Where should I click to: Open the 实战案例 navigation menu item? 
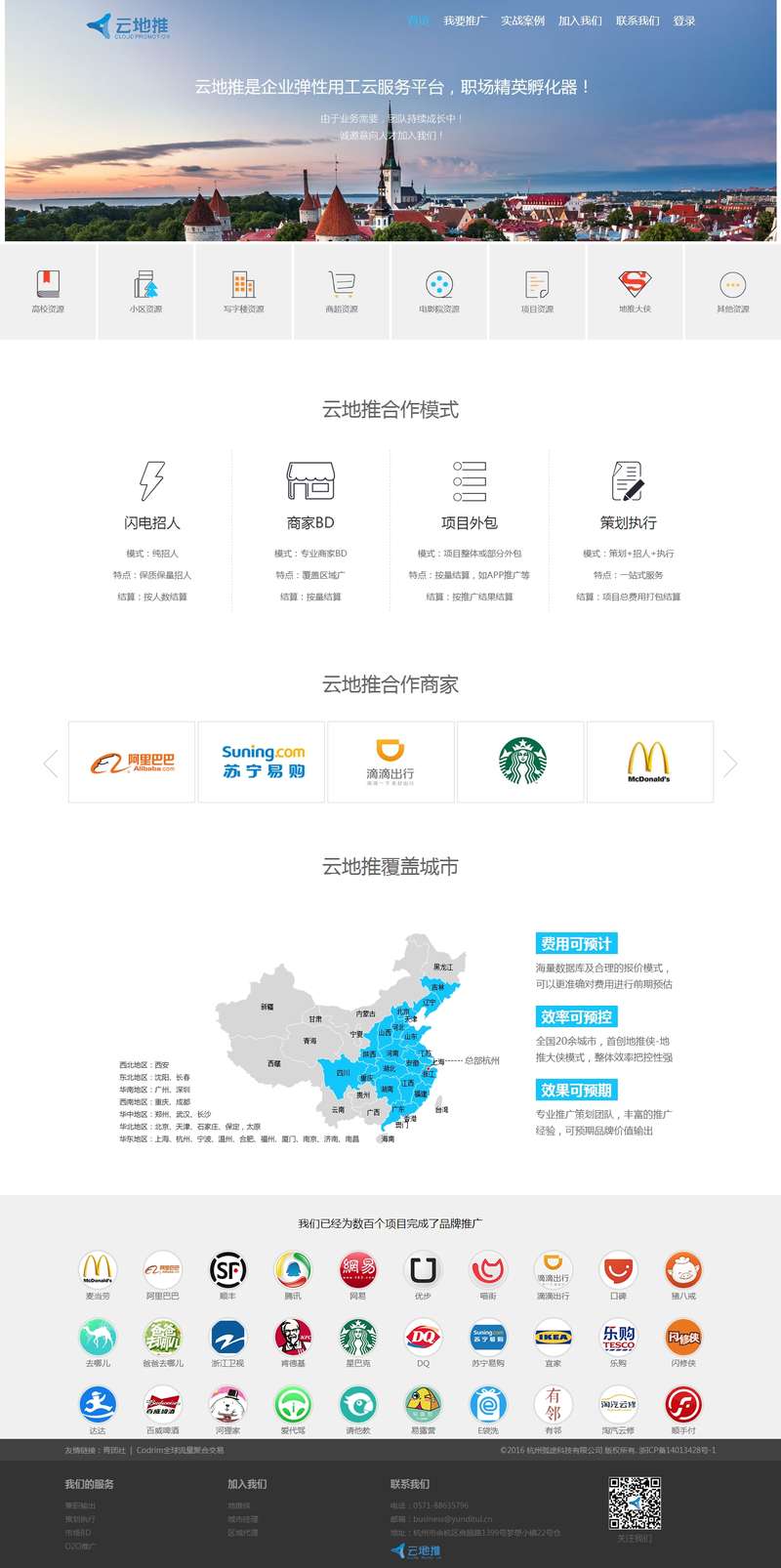click(520, 20)
